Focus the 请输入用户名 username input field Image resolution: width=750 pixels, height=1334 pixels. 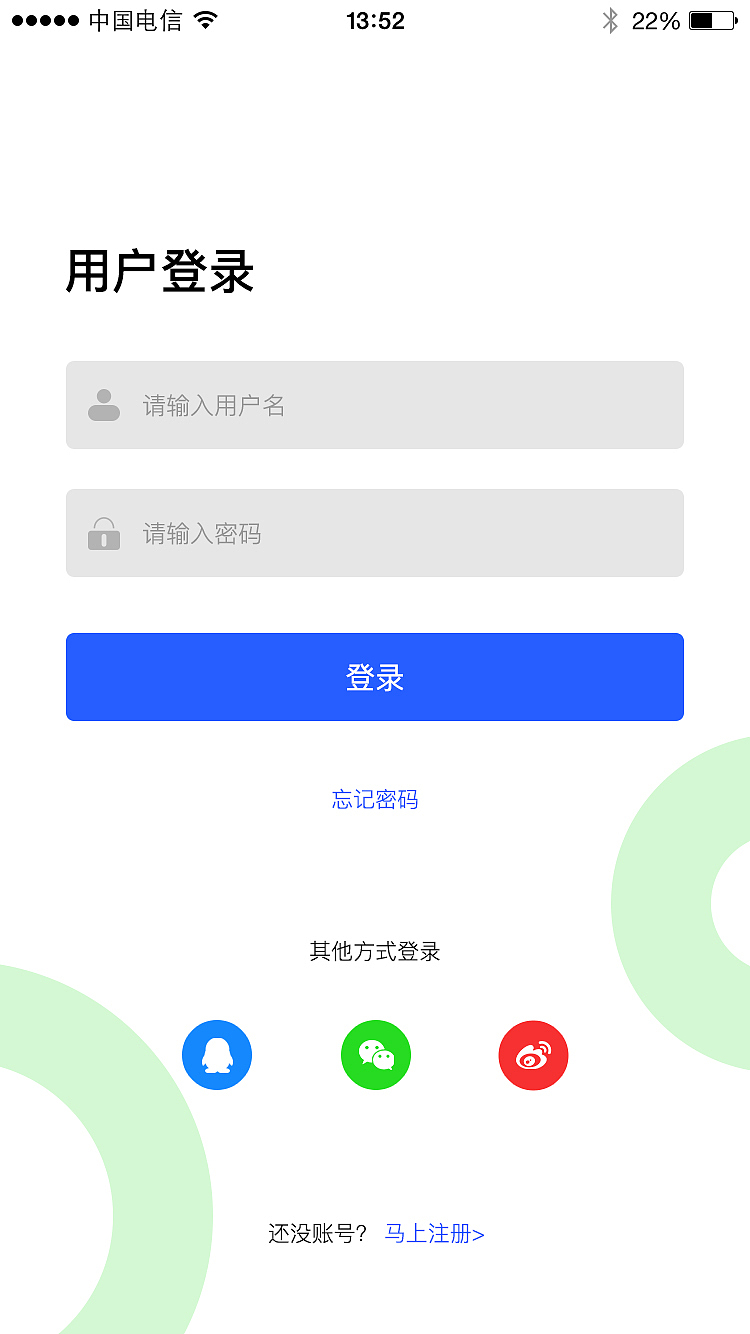[375, 404]
